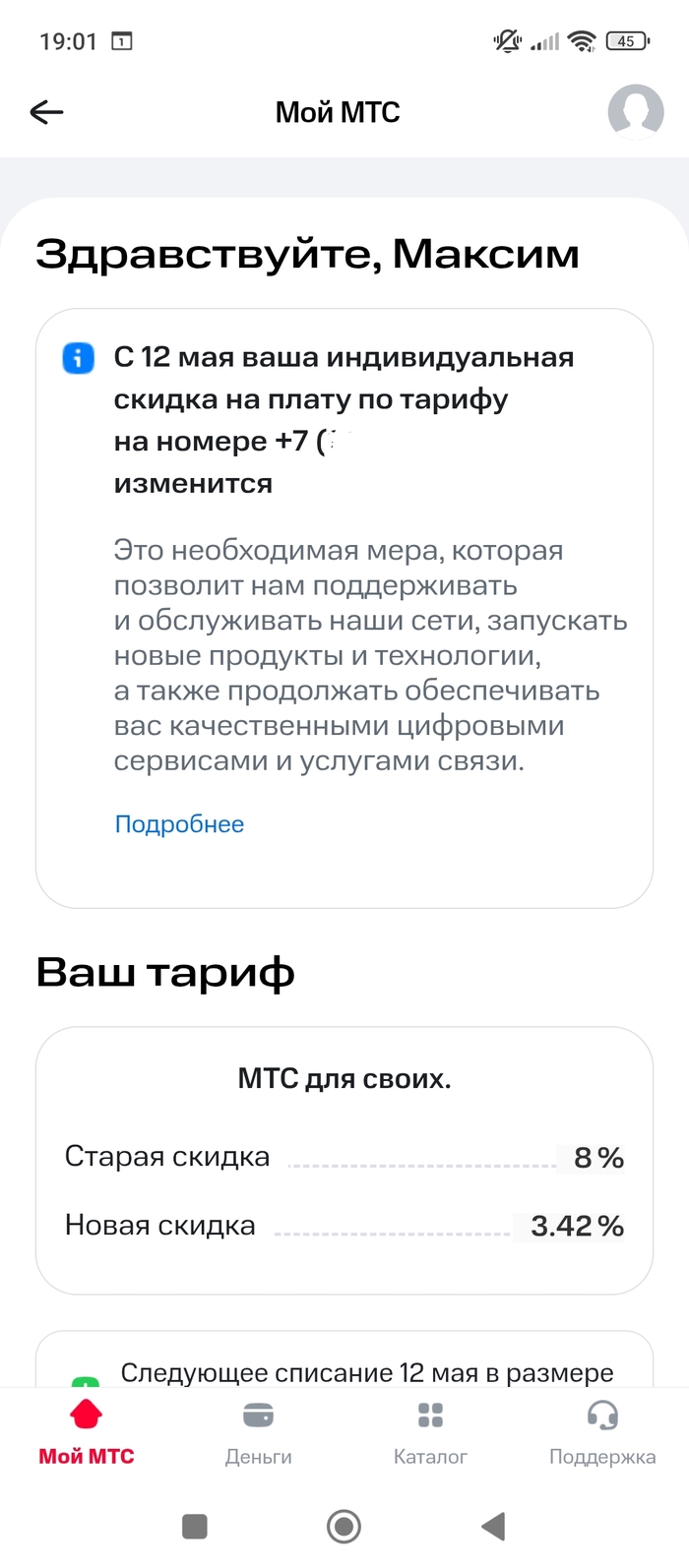Screen dimensions: 689x1568
Task: Go back using the top arrow
Action: click(46, 112)
